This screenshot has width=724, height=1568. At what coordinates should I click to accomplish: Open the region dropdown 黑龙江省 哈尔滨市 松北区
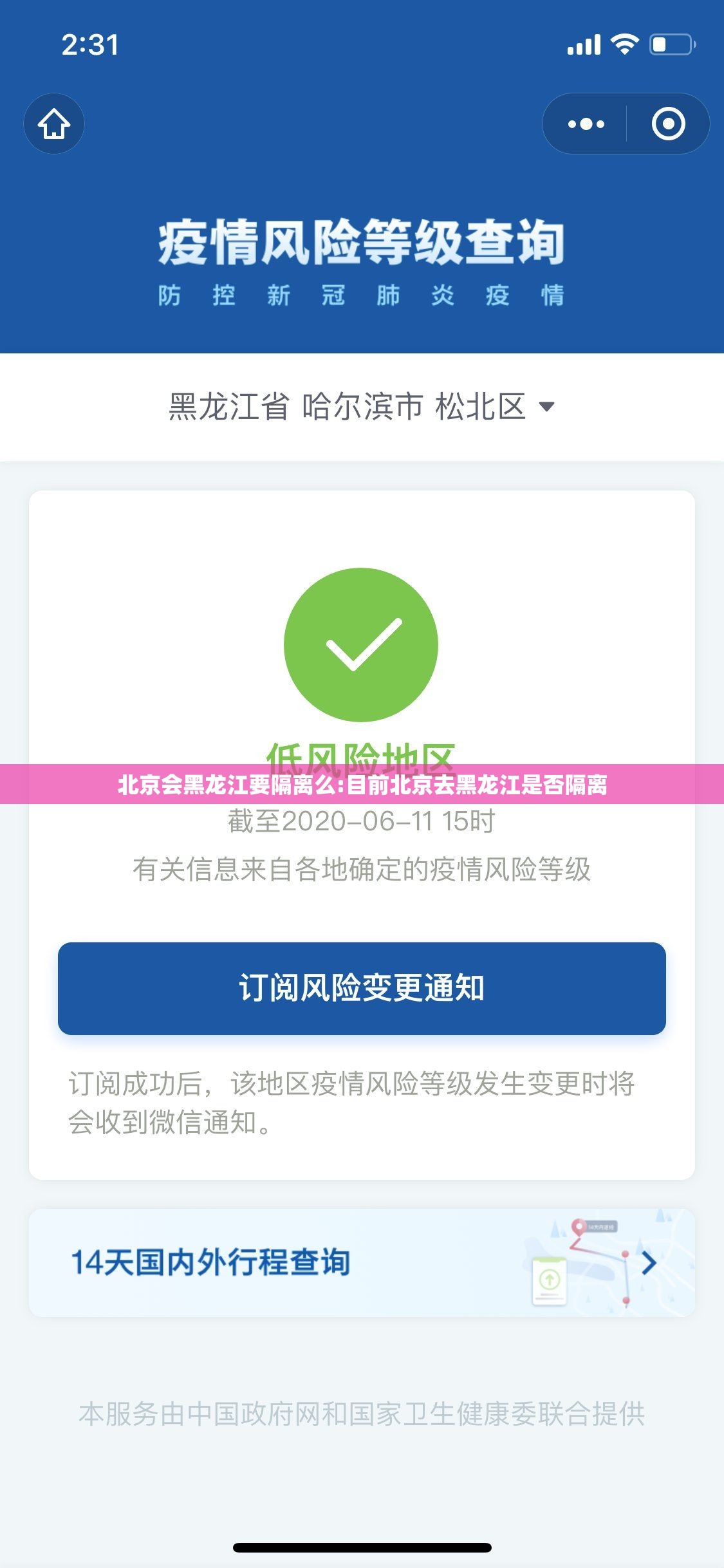click(x=361, y=407)
